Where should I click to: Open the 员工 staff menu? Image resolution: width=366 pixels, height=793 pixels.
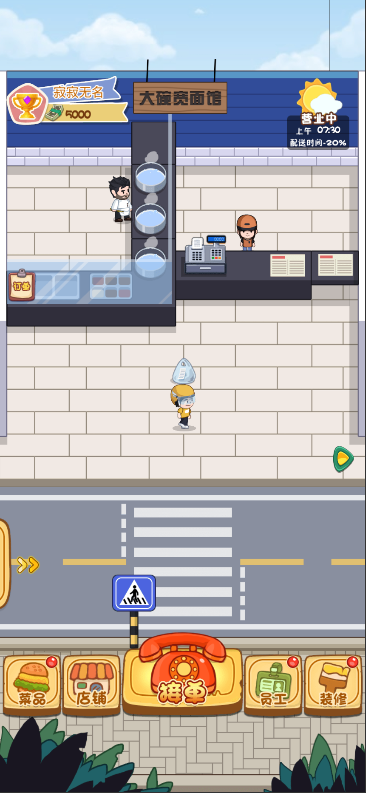(x=273, y=685)
